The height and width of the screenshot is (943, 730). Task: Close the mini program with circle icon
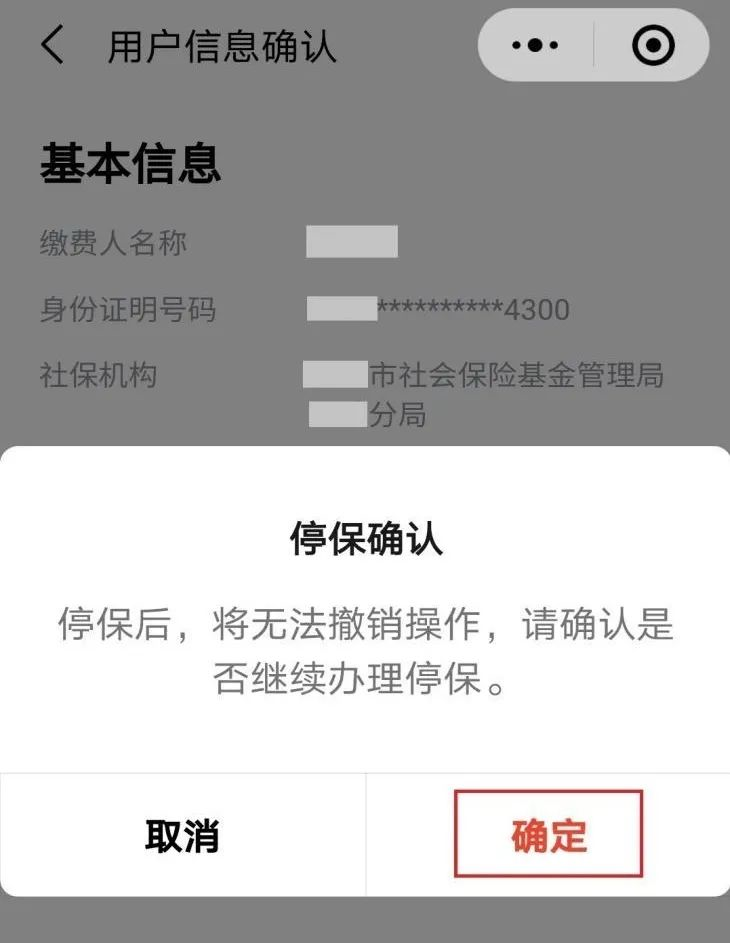(x=653, y=46)
